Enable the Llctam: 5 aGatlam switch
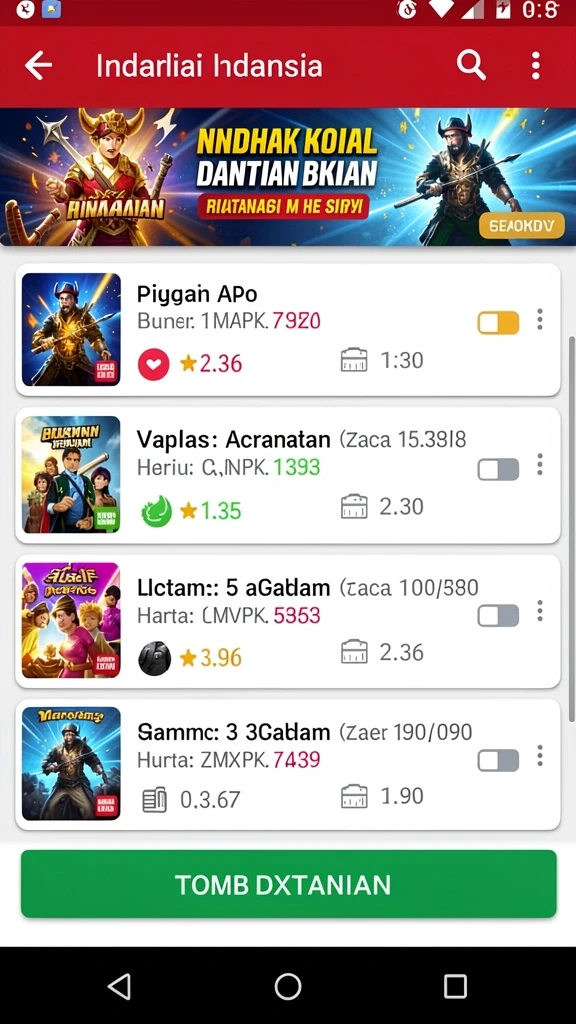This screenshot has width=576, height=1024. 498,615
